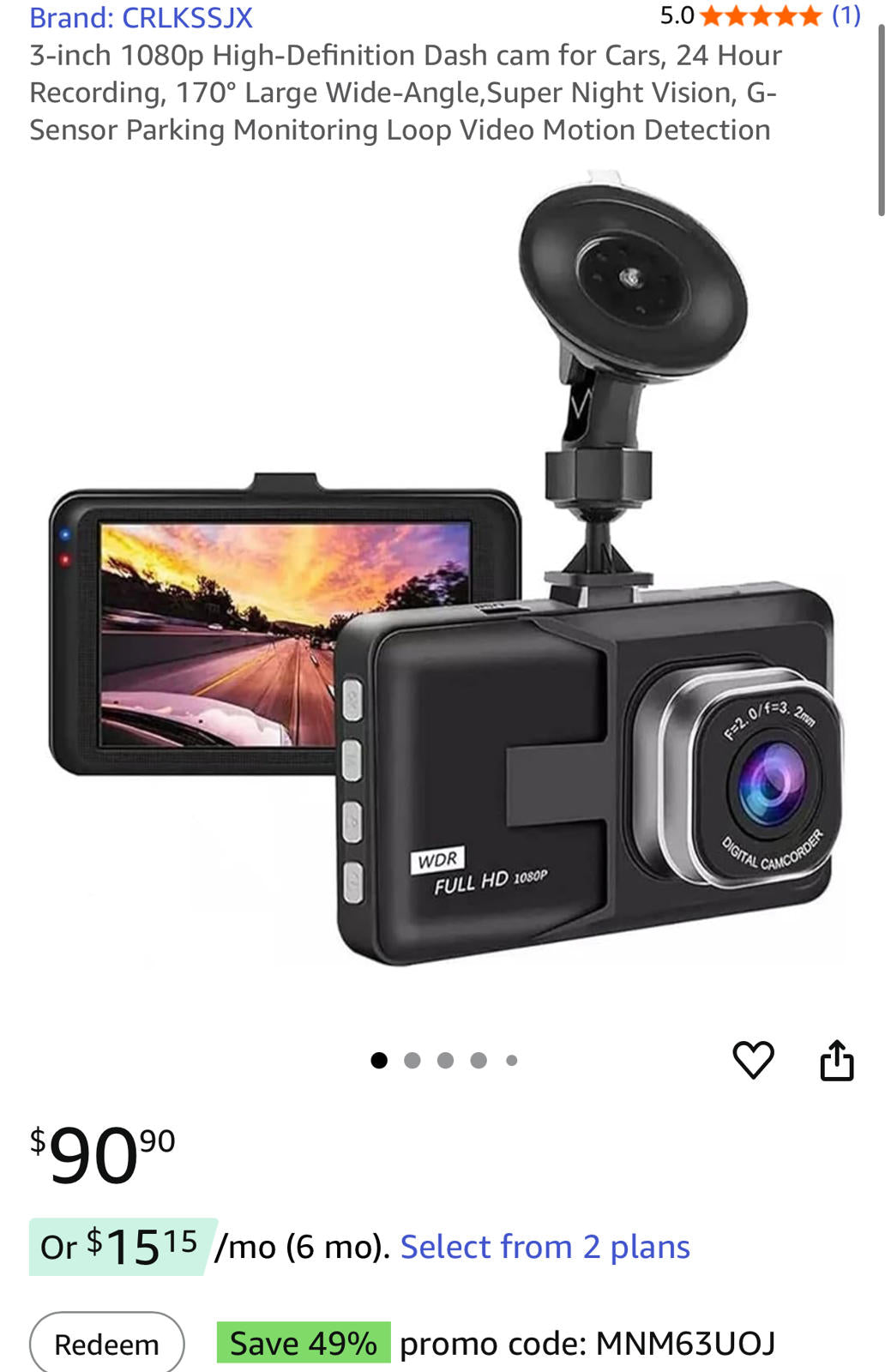Image resolution: width=891 pixels, height=1372 pixels.
Task: Click the middle star in the rating row
Action: pos(760,15)
